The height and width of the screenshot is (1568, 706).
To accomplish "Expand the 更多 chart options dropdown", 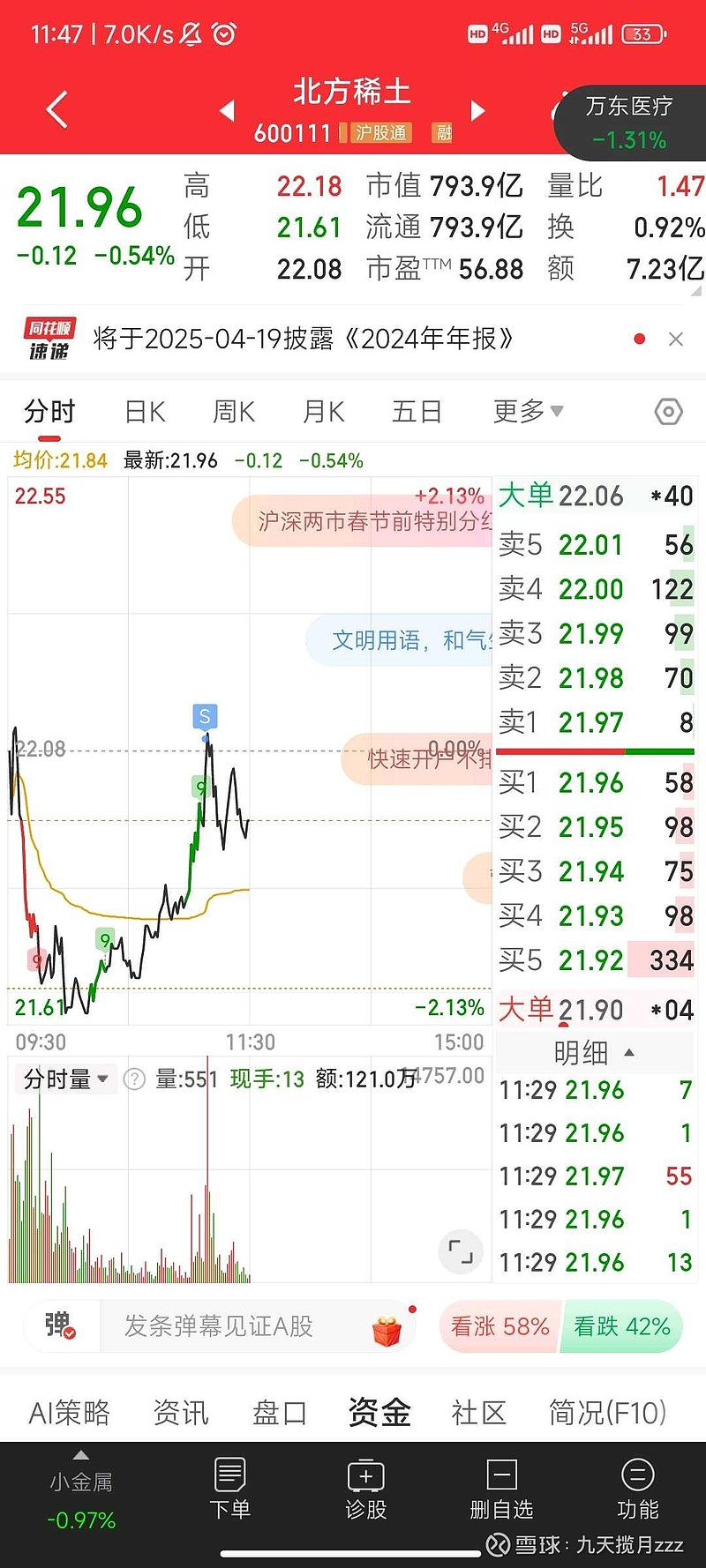I will tap(528, 411).
